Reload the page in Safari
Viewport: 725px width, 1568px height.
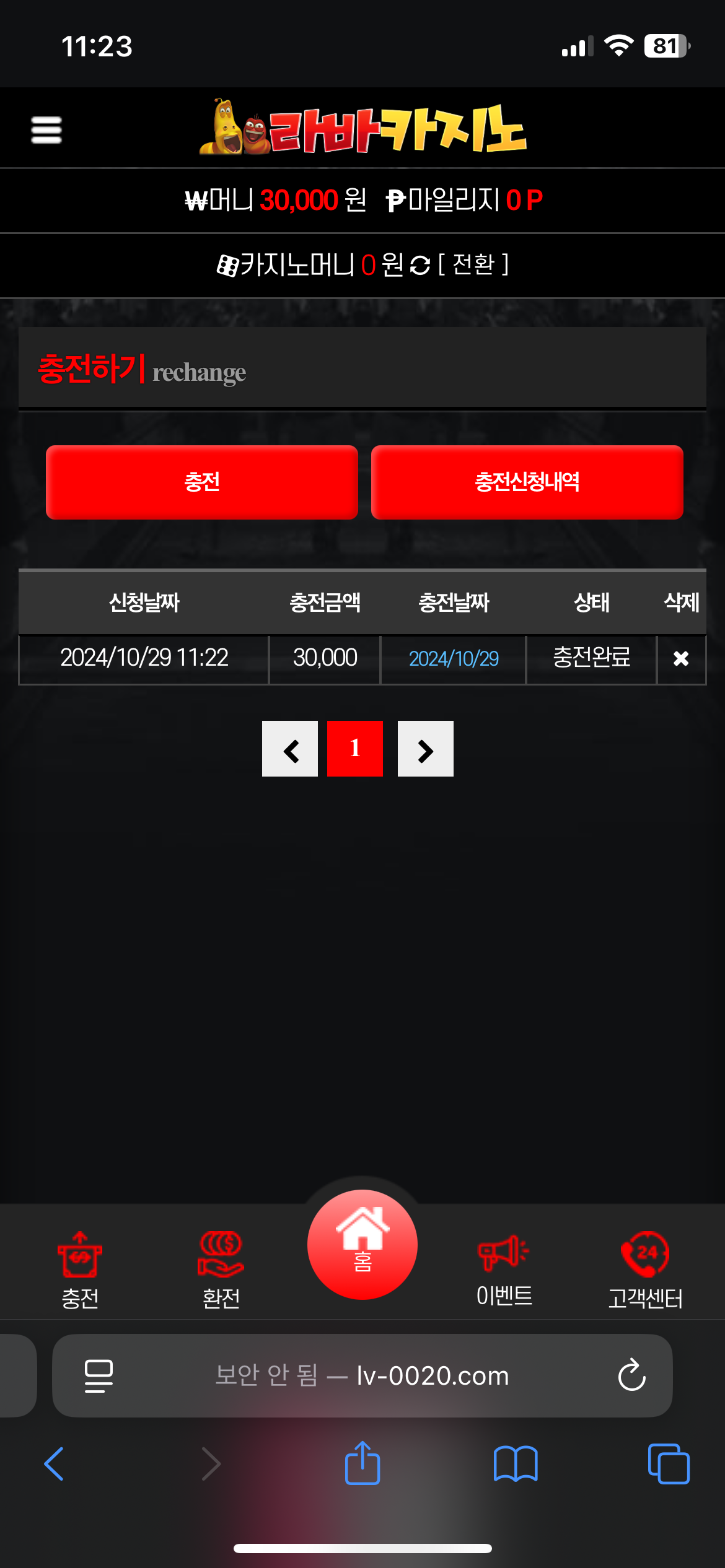(x=632, y=1375)
